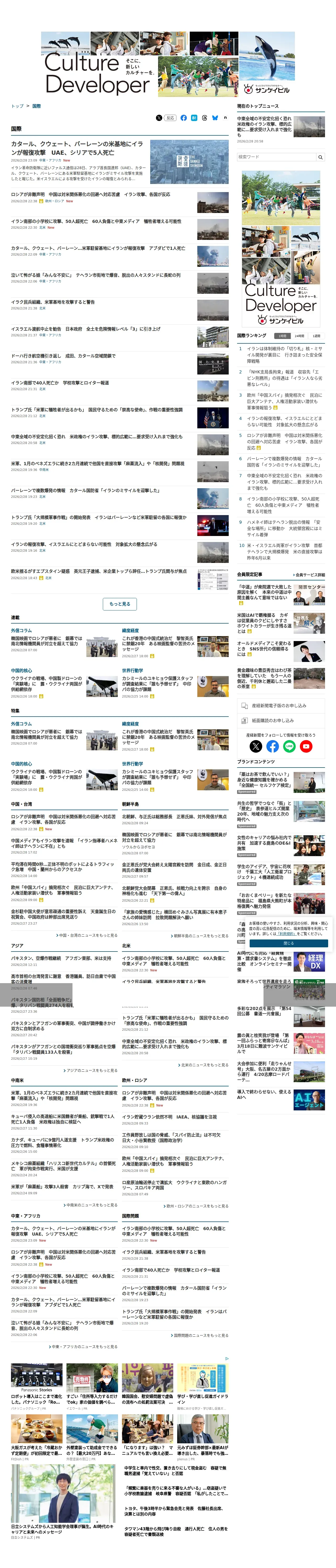
Task: Share the page on Facebook via top icon
Action: pos(183,118)
